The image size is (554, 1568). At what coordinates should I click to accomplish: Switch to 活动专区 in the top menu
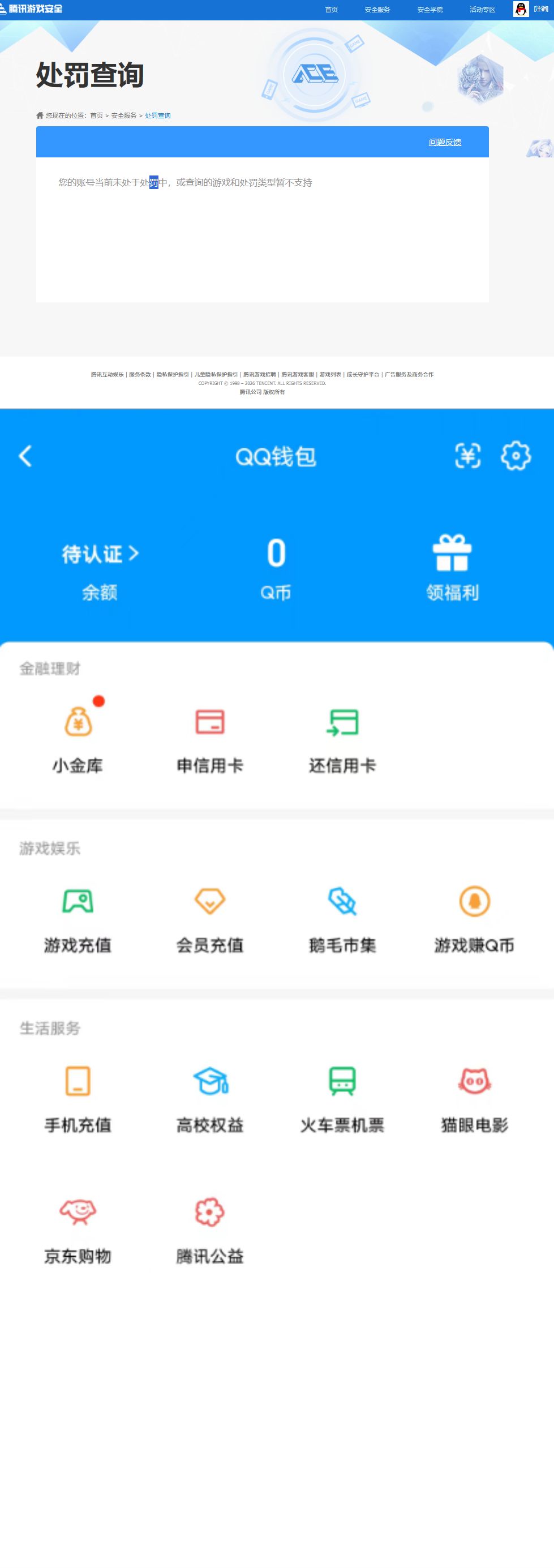tap(482, 9)
